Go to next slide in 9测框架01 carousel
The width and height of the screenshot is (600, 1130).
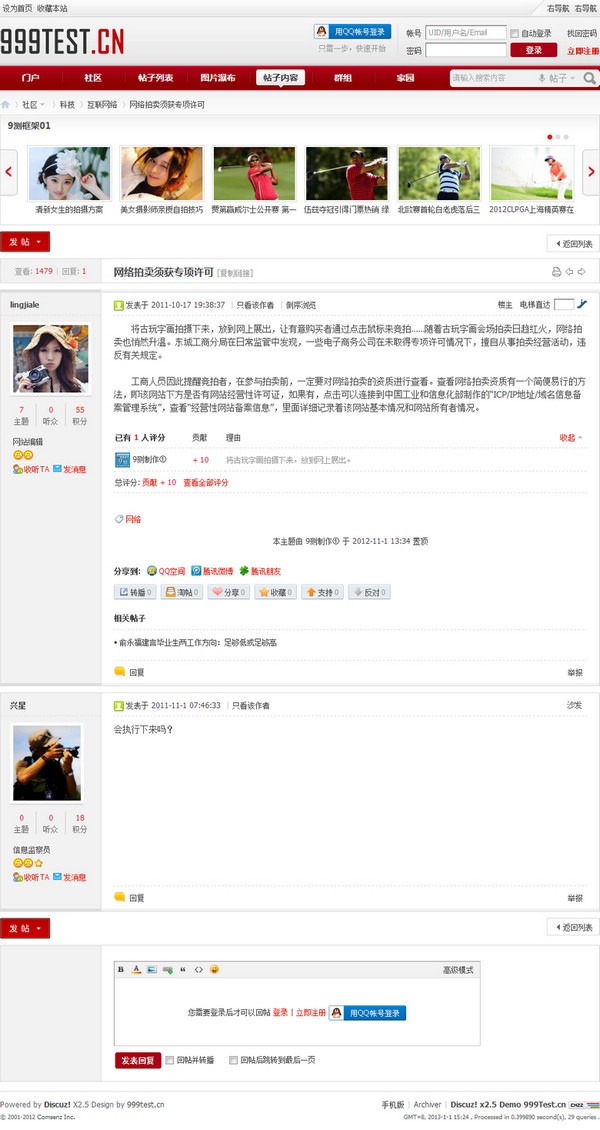pos(590,171)
